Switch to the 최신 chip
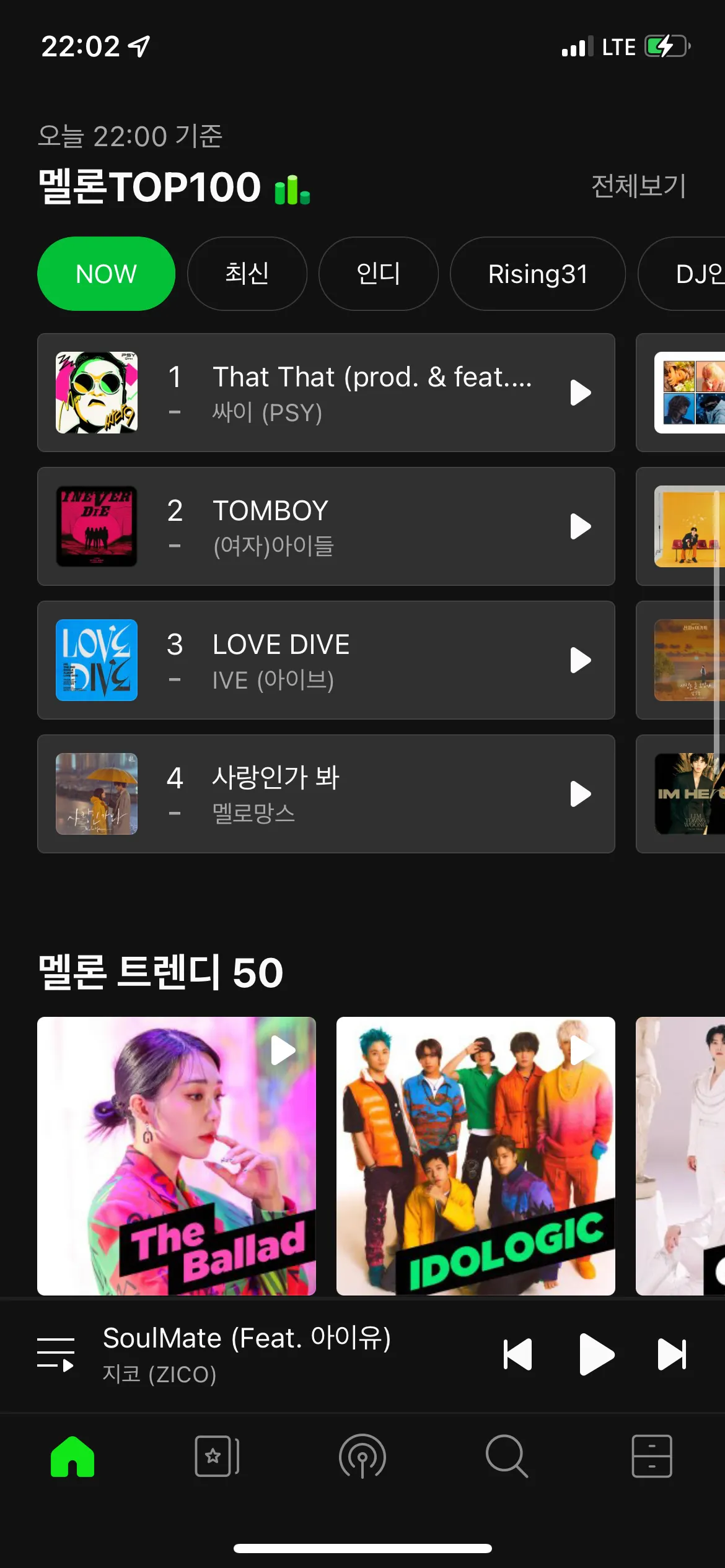The height and width of the screenshot is (1568, 725). (247, 274)
